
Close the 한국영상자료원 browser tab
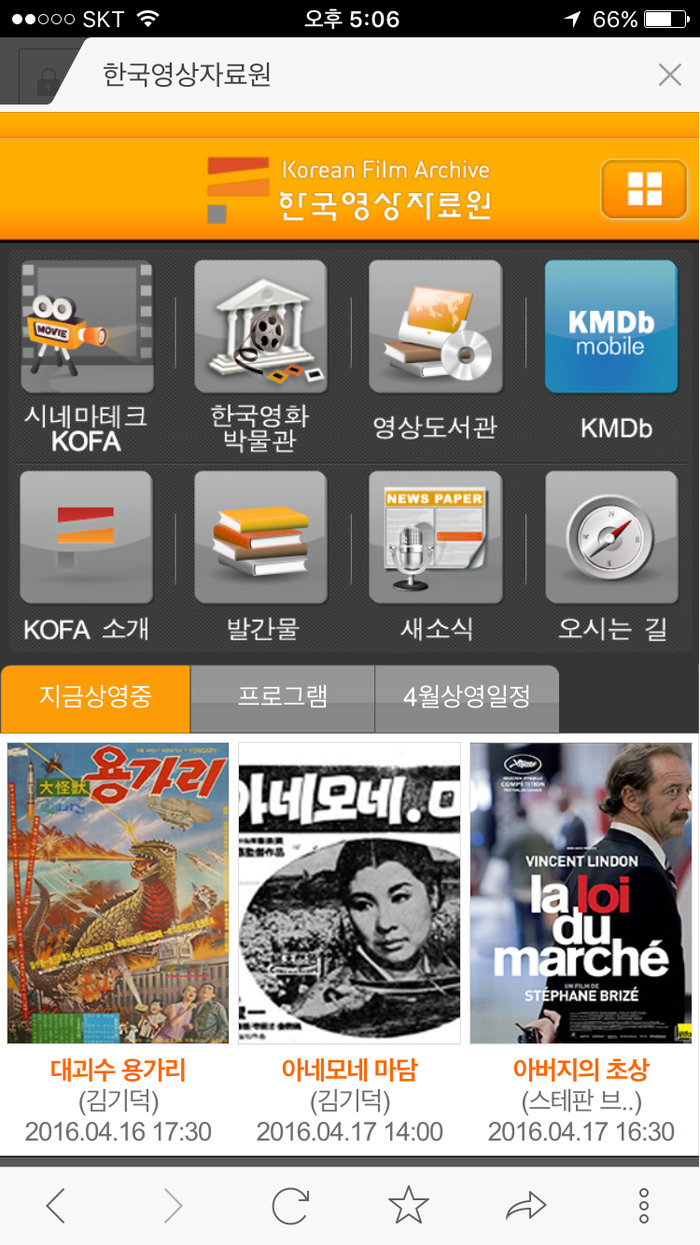[x=669, y=75]
